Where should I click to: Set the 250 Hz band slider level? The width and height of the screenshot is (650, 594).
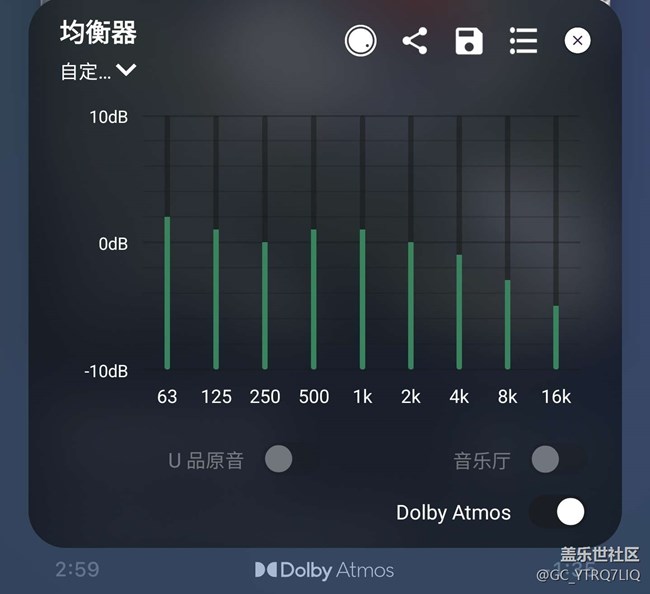(x=265, y=243)
